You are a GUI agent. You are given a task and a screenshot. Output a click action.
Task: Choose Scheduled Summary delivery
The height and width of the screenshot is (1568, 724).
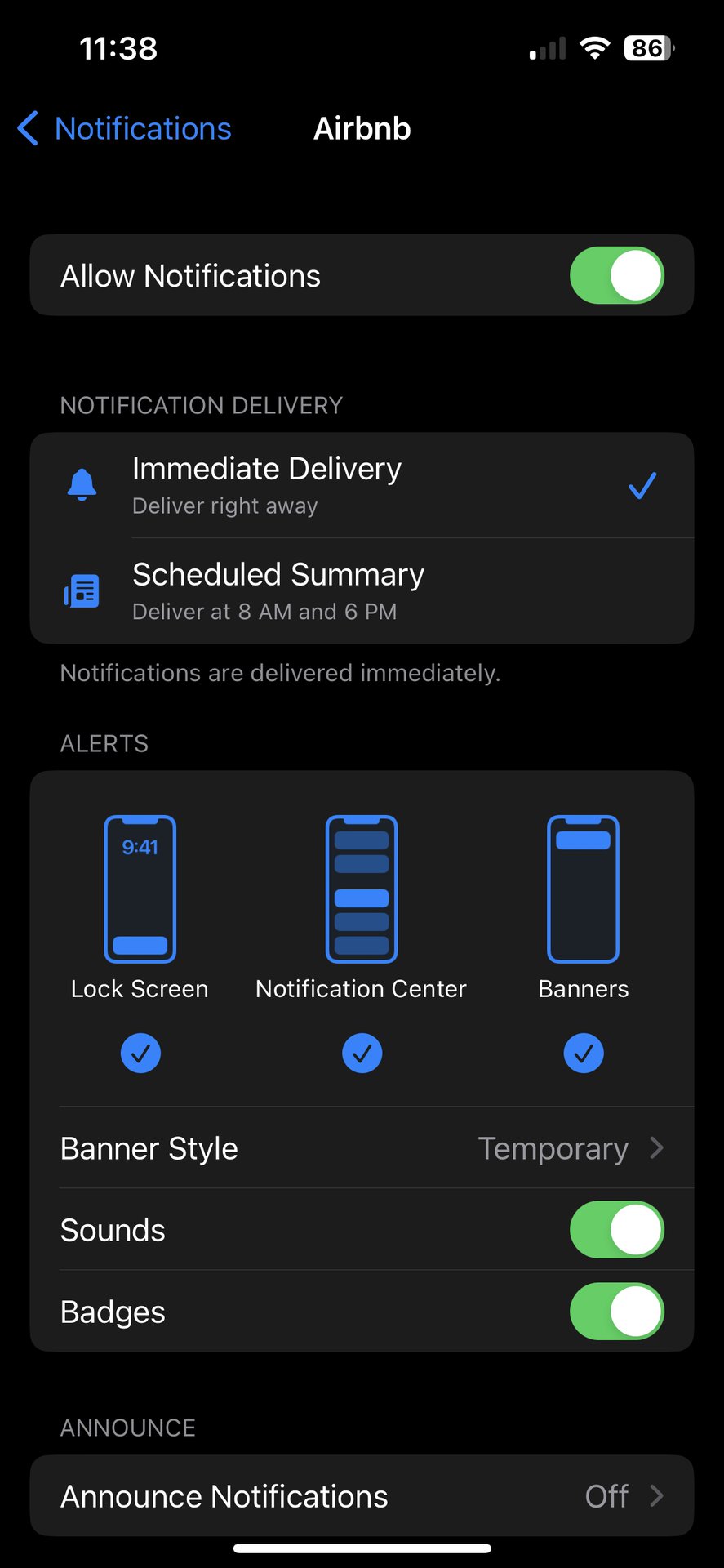[x=362, y=591]
